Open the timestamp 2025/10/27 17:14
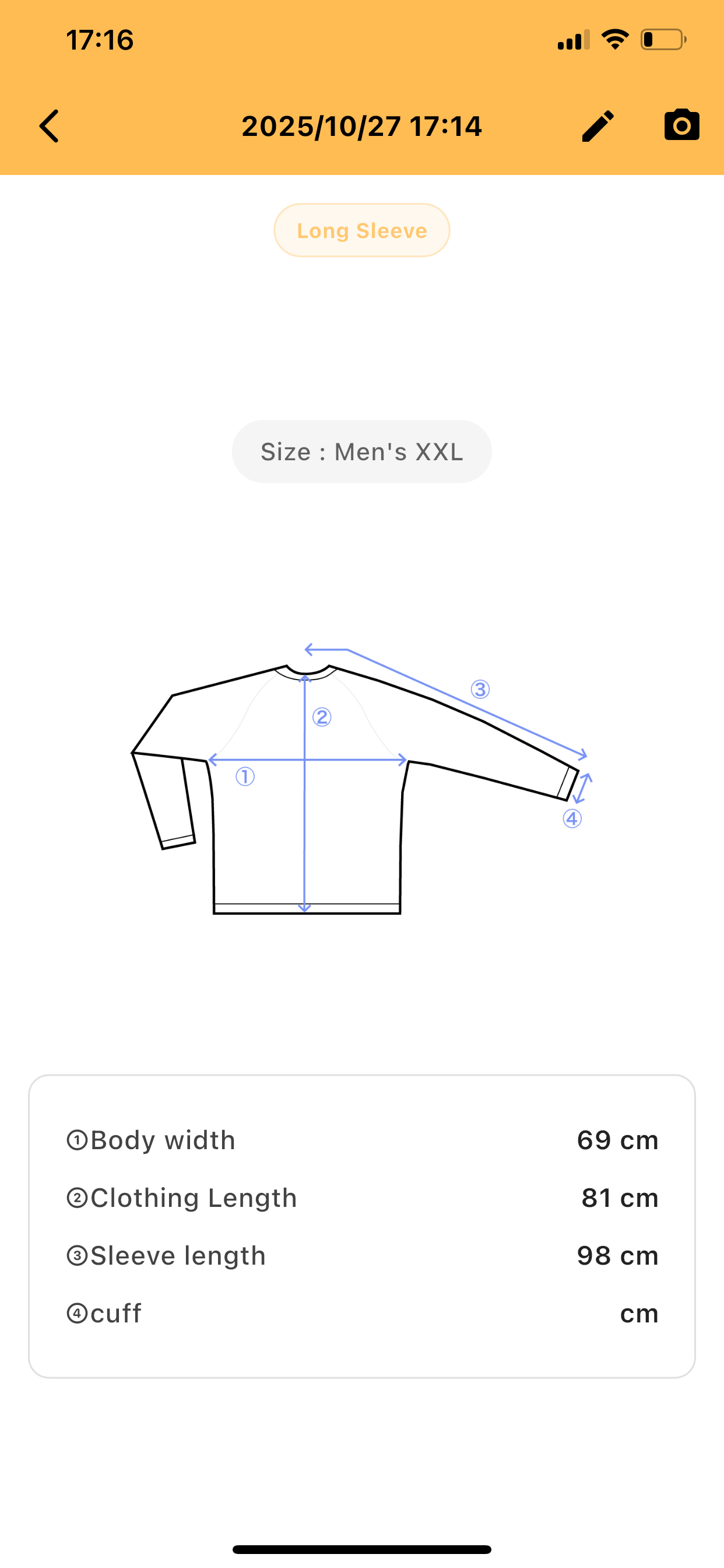 (361, 126)
